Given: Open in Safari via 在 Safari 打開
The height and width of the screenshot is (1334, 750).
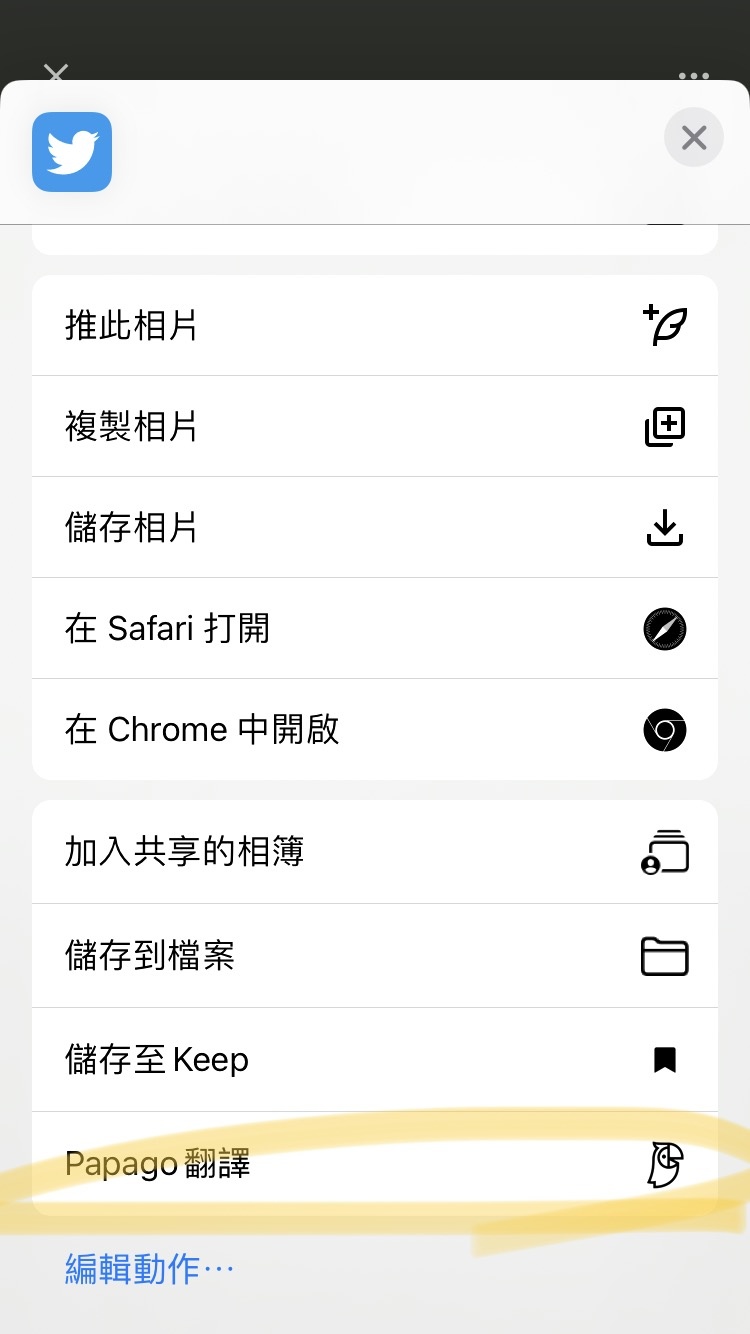Looking at the screenshot, I should 375,629.
